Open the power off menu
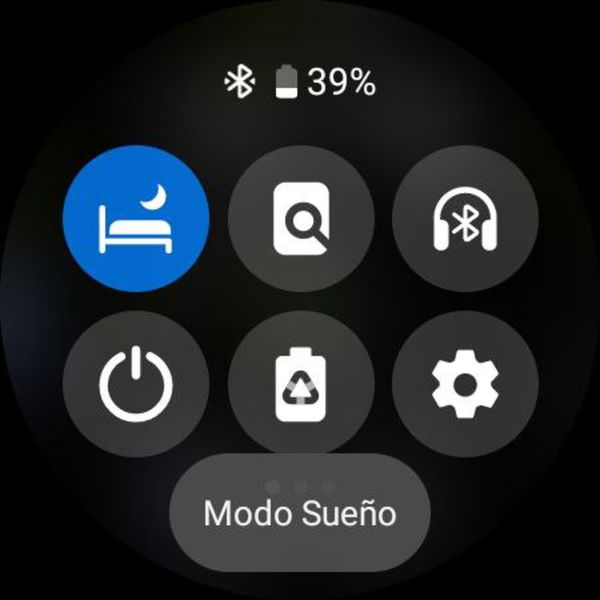This screenshot has width=600, height=600. point(136,384)
